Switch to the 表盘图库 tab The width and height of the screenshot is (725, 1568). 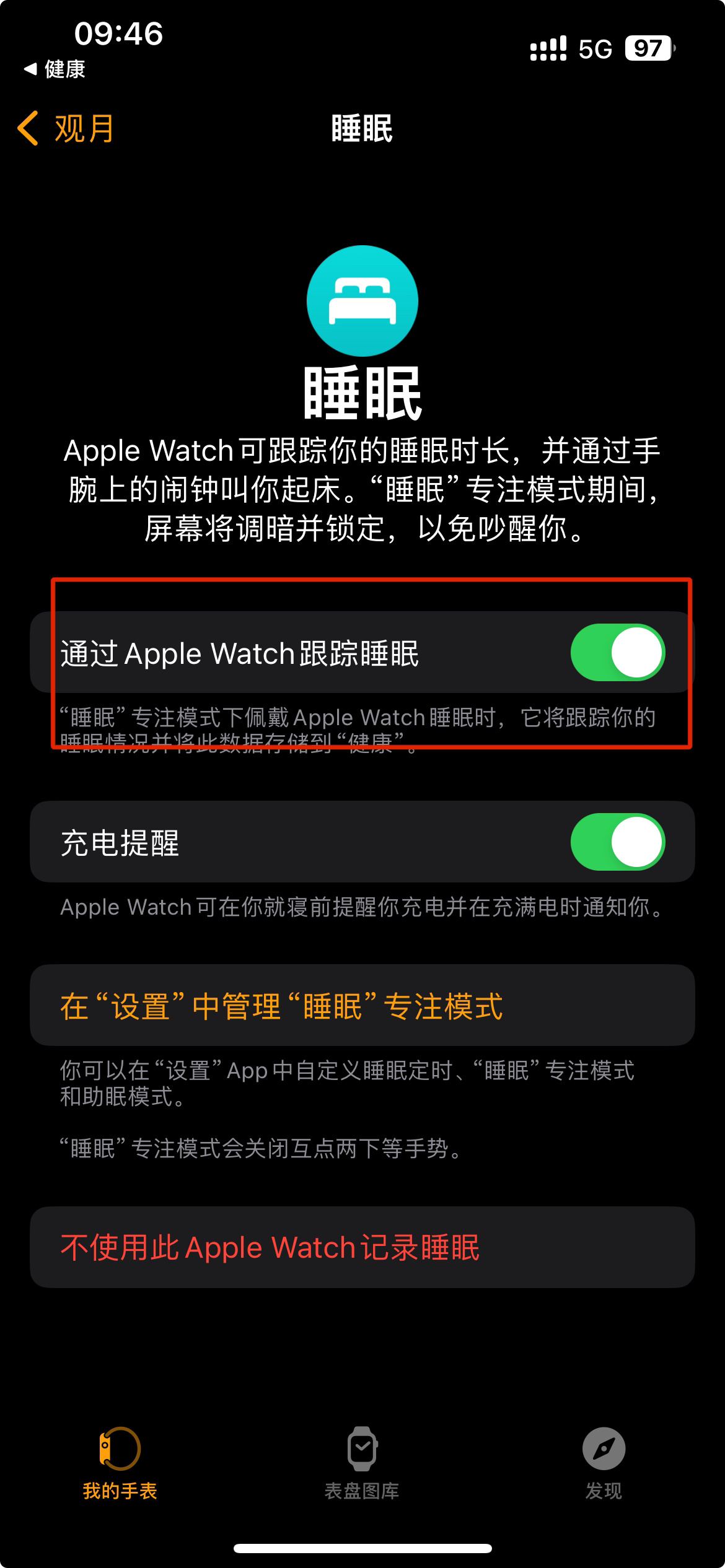pyautogui.click(x=362, y=1464)
